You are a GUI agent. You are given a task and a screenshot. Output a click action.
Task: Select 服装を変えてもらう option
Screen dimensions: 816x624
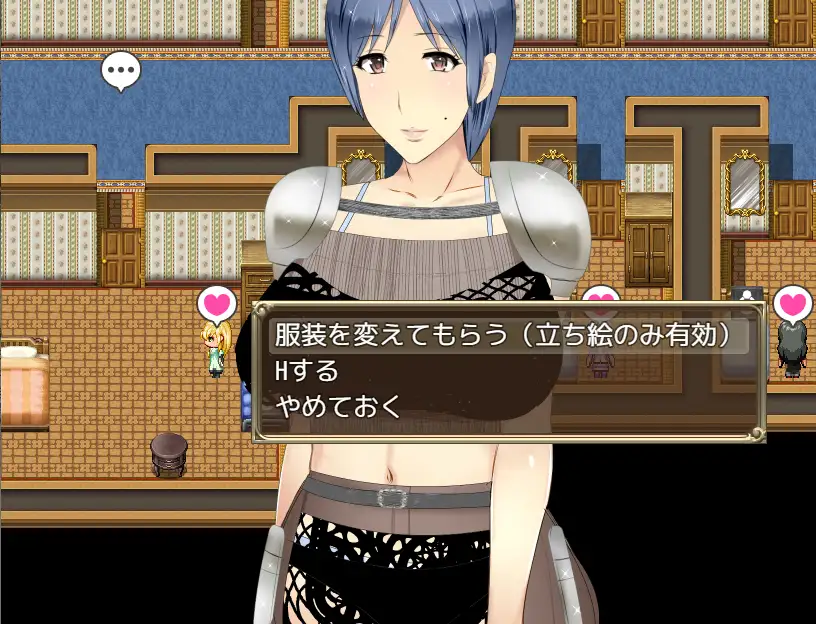(500, 335)
